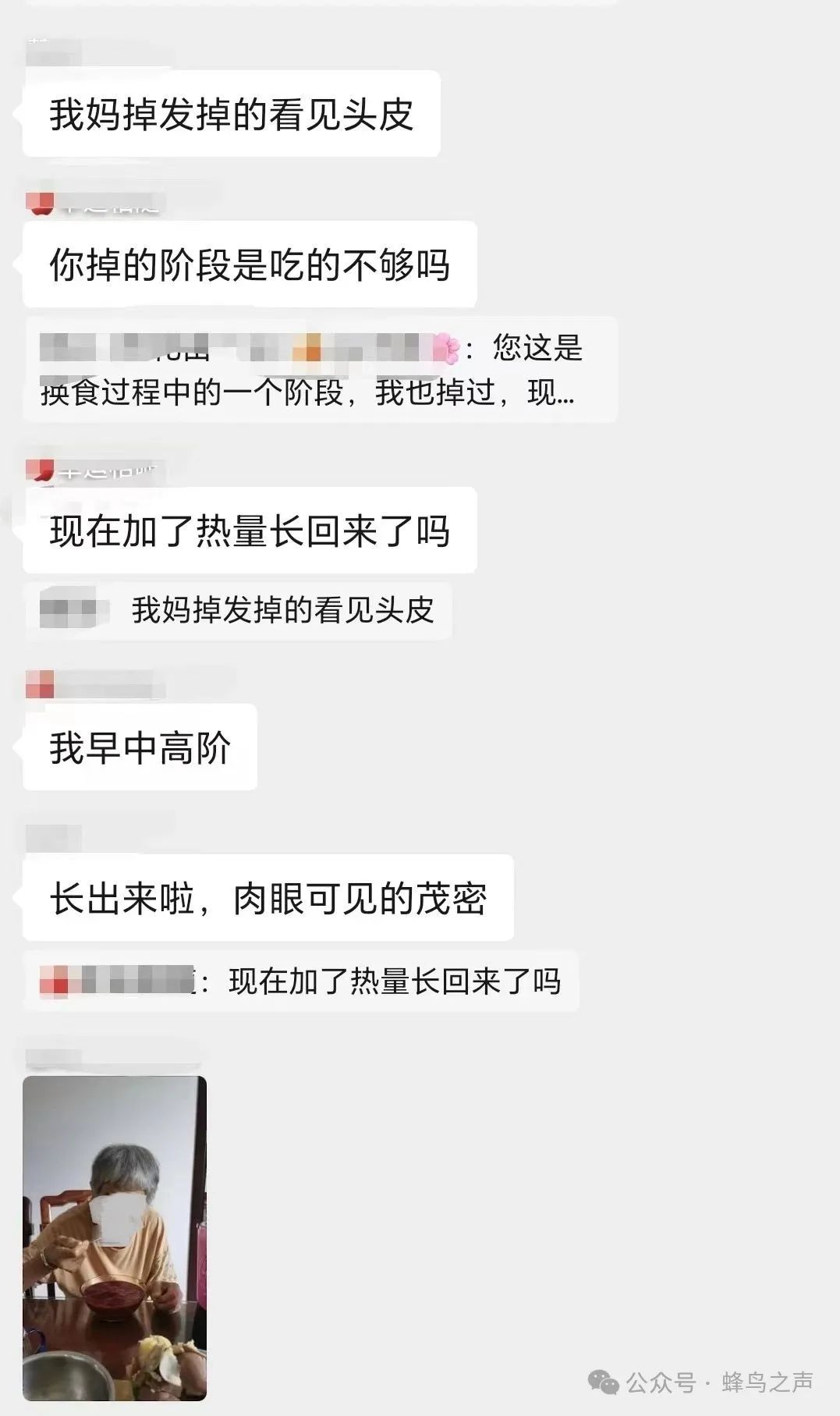The image size is (840, 1416).
Task: Jump to quoted message 我妈掉发掉的看见头皮
Action: [238, 611]
